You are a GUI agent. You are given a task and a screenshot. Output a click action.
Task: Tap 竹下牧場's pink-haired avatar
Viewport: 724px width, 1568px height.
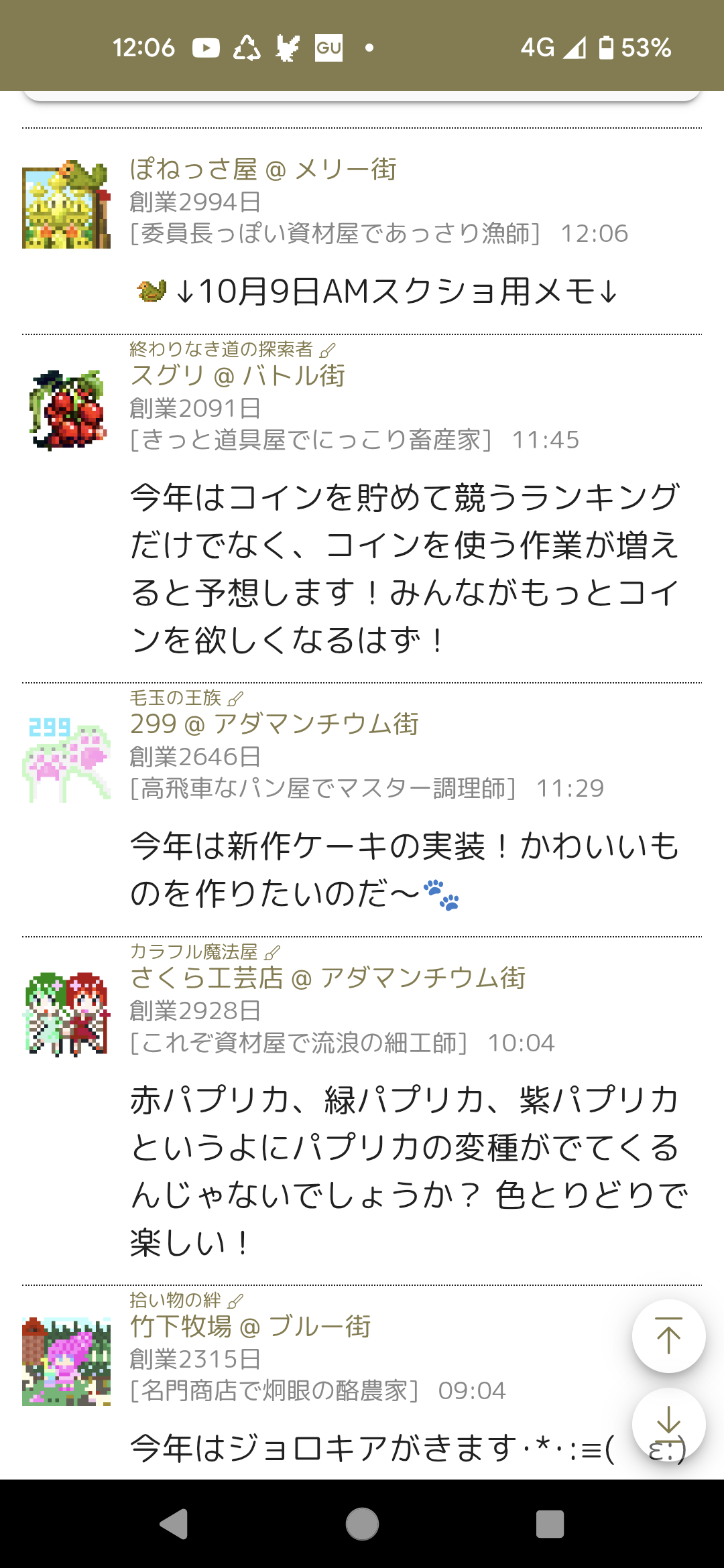pos(66,1361)
